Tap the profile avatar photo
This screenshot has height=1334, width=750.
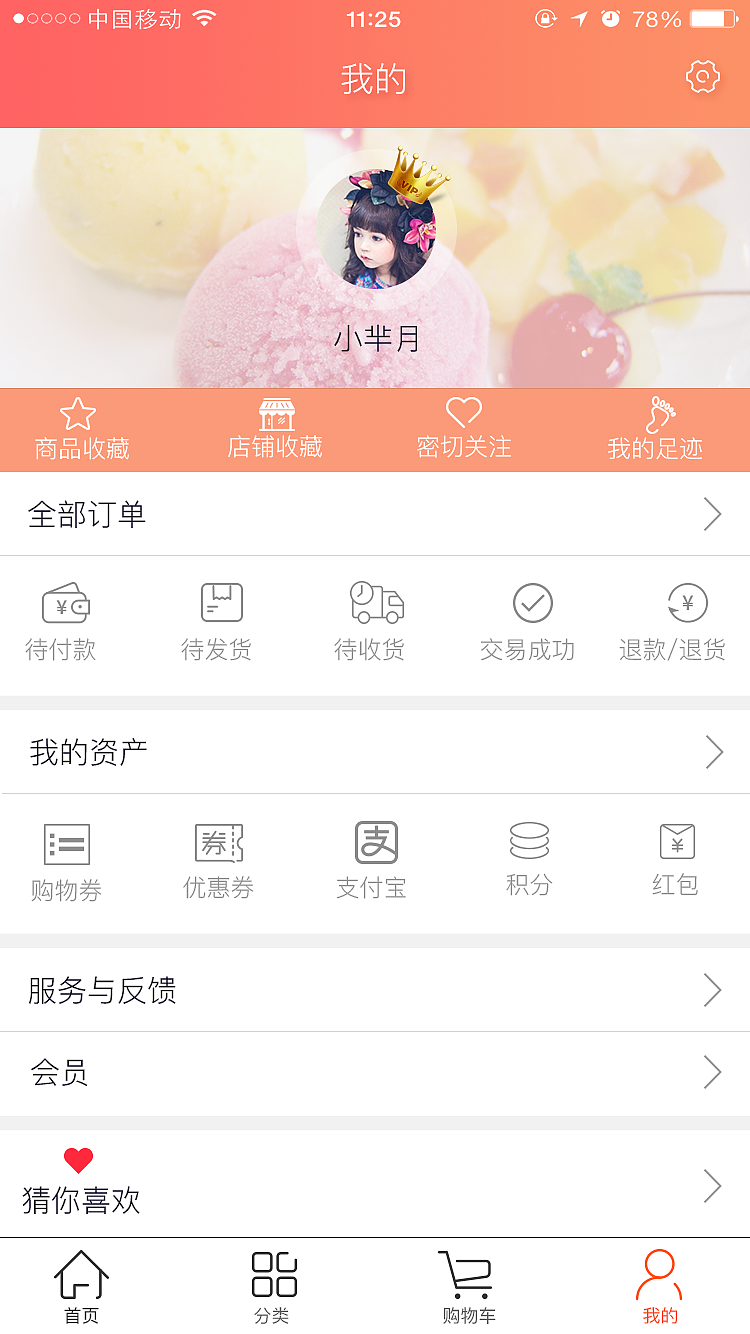pos(376,228)
